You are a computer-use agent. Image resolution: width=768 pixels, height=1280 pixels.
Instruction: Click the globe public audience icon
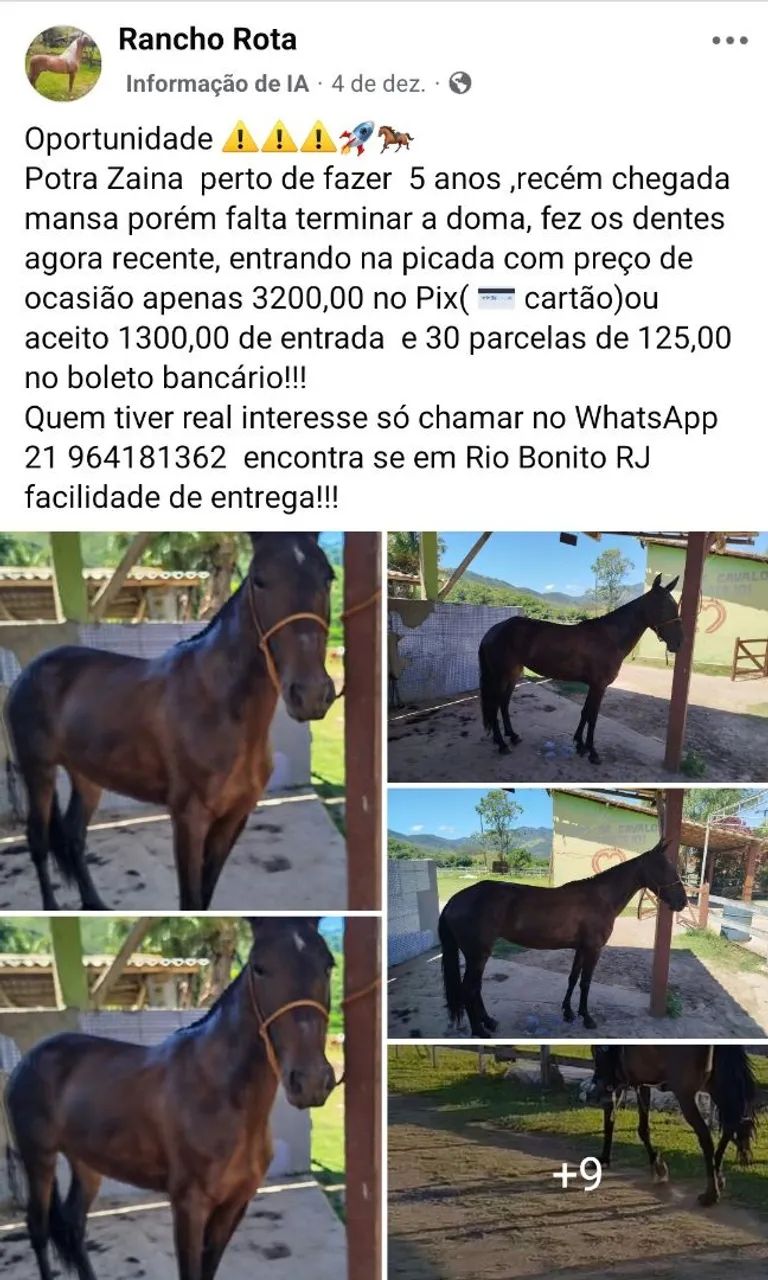point(458,83)
